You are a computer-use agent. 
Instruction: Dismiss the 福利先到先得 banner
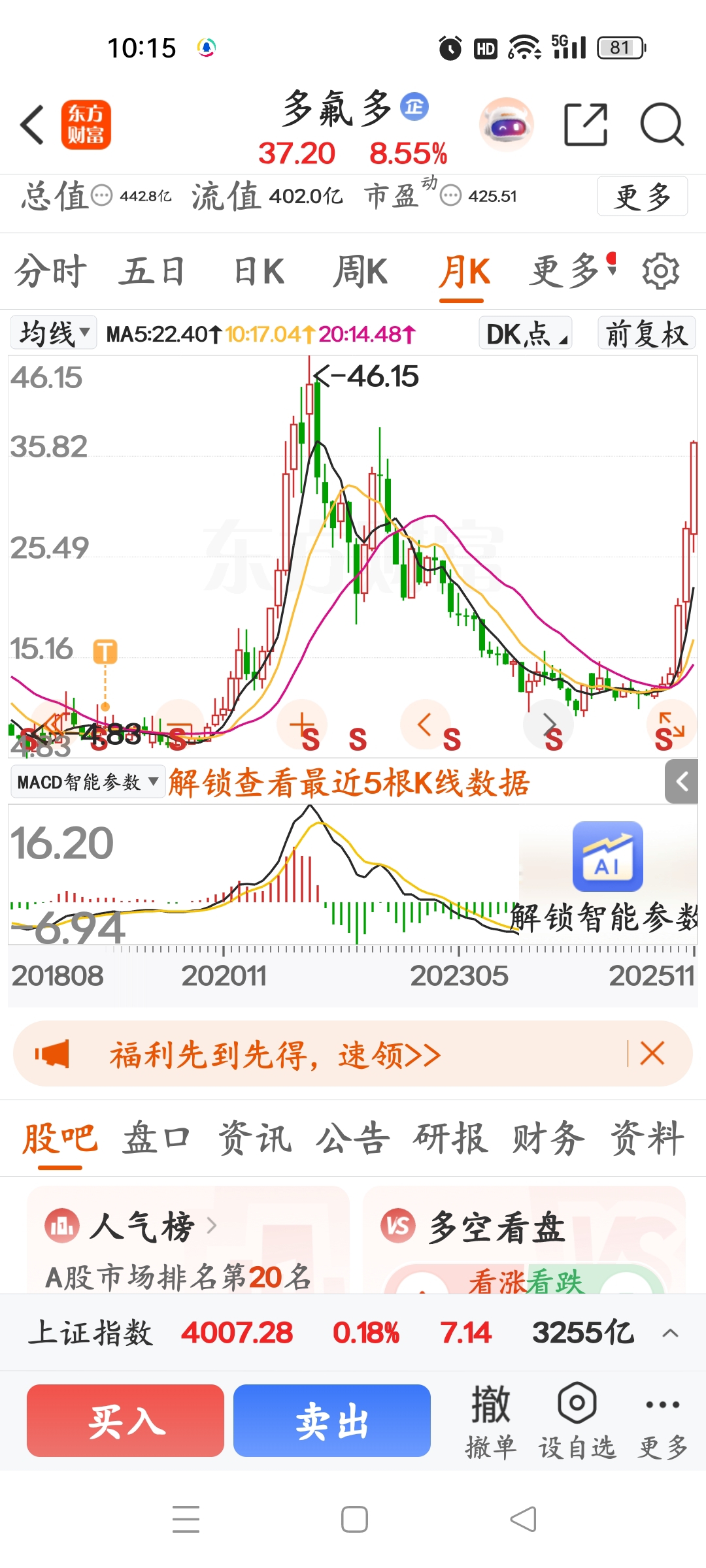coord(652,1054)
